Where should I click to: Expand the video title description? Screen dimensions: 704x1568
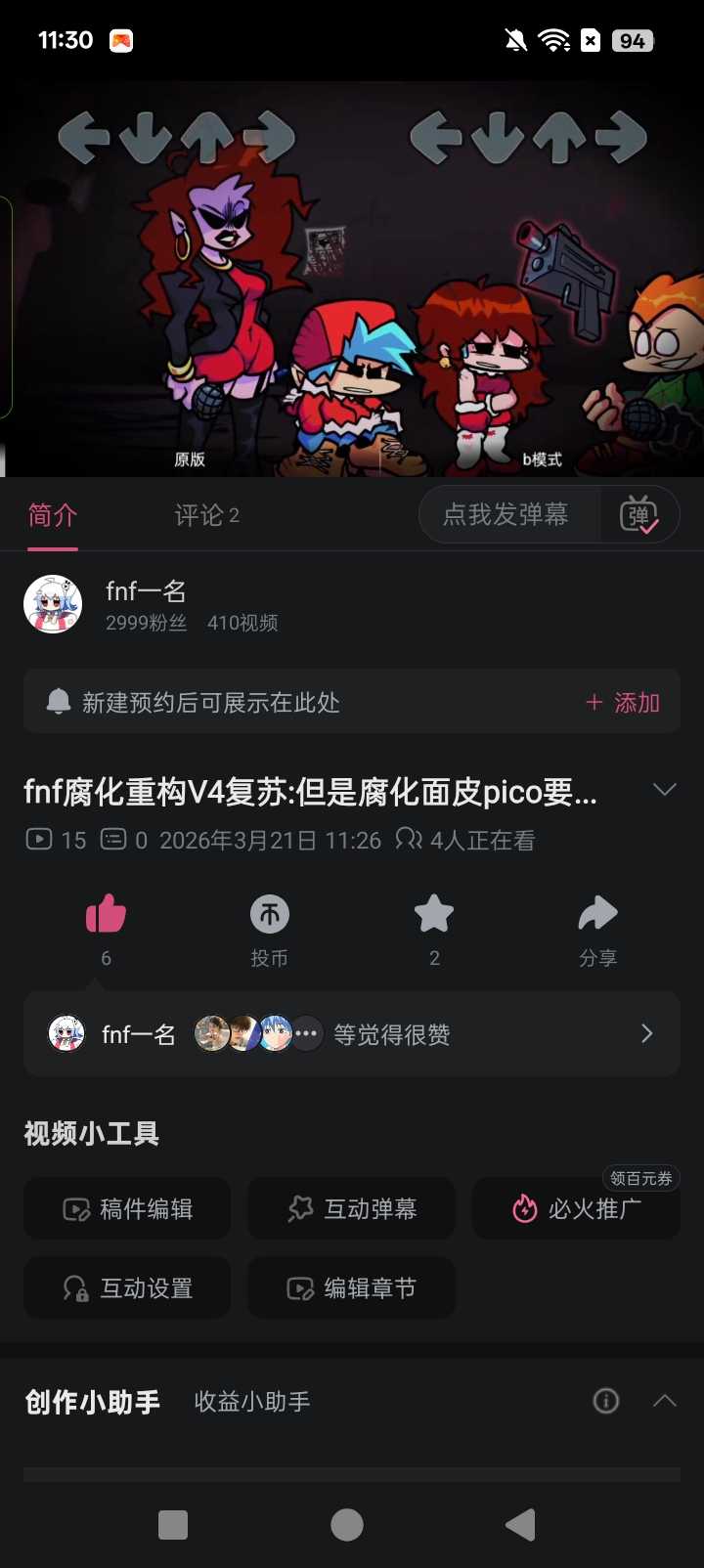pos(664,790)
